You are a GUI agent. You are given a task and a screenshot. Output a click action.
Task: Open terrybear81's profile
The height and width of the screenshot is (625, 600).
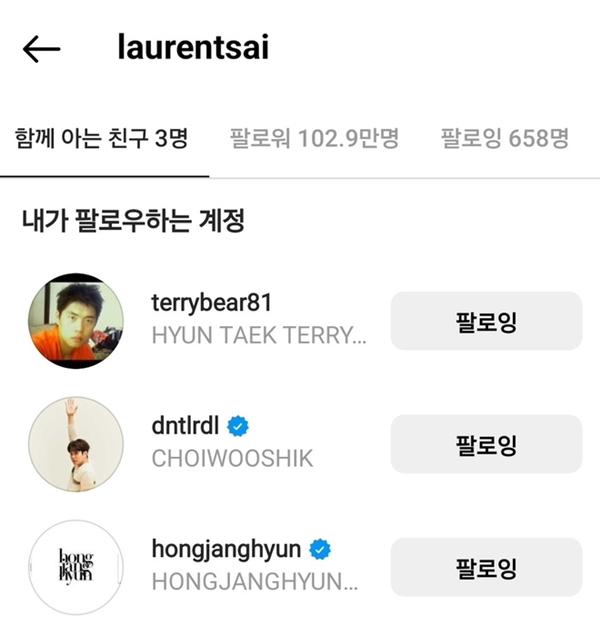211,304
